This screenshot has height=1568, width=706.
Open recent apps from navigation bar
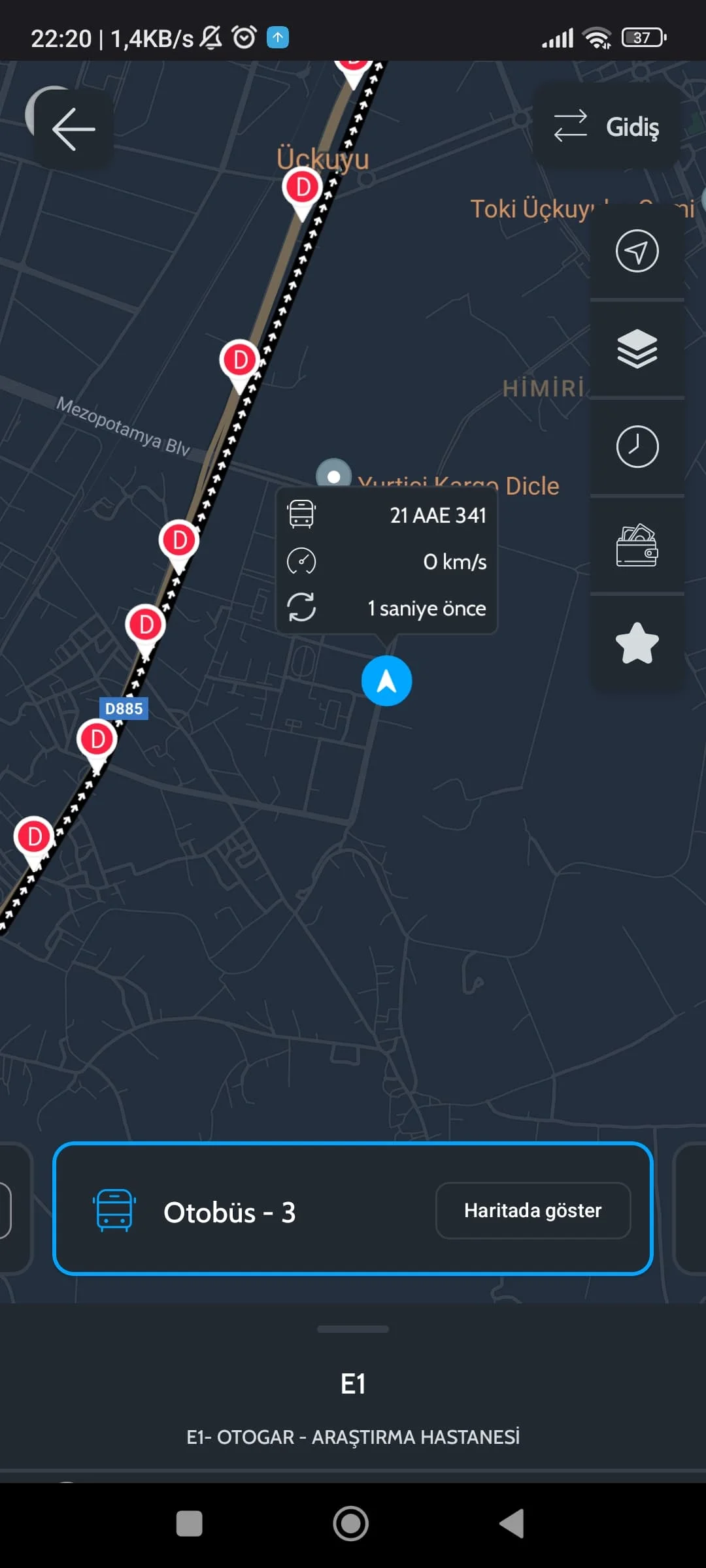[x=190, y=1524]
